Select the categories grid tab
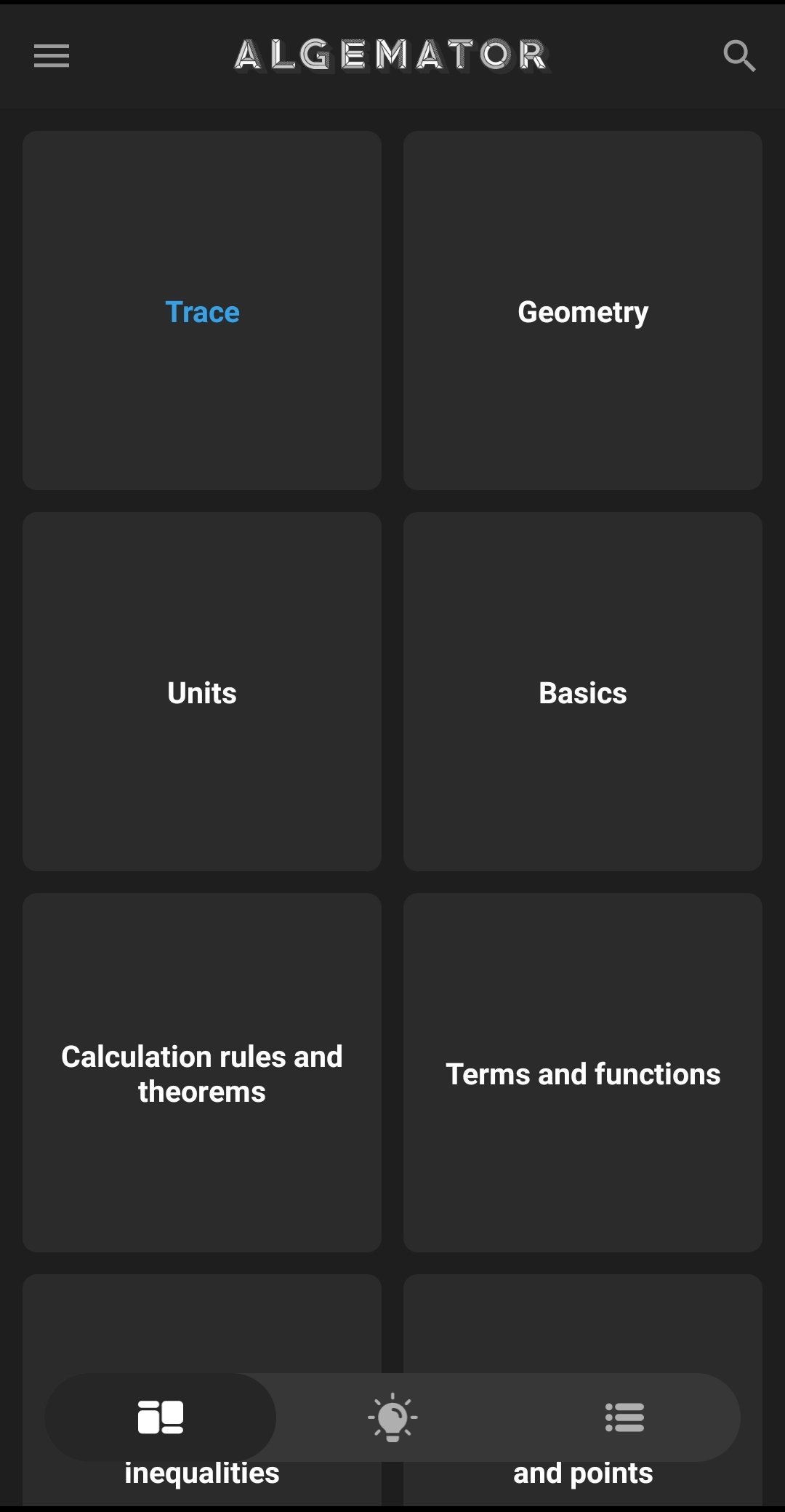This screenshot has height=1512, width=785. point(161,1417)
